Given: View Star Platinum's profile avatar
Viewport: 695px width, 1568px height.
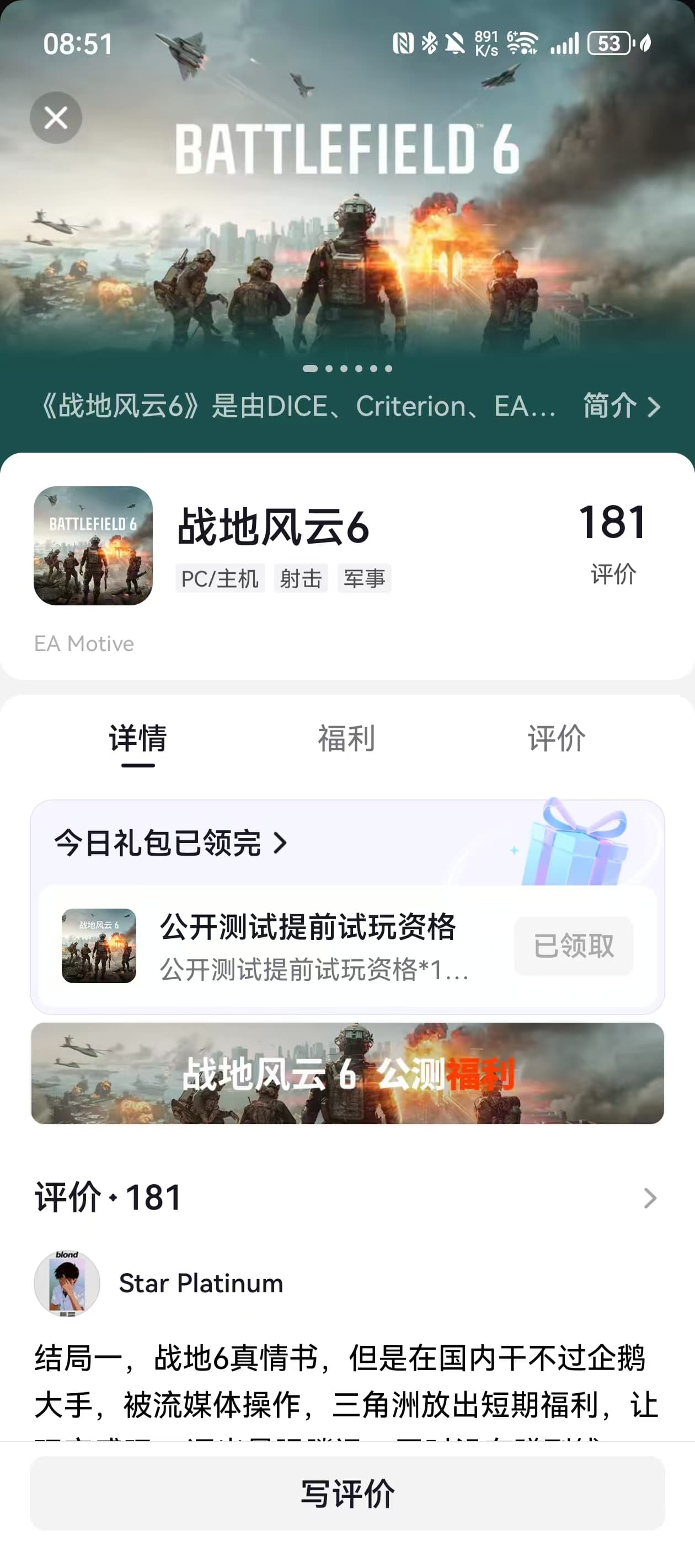Looking at the screenshot, I should pyautogui.click(x=67, y=1283).
